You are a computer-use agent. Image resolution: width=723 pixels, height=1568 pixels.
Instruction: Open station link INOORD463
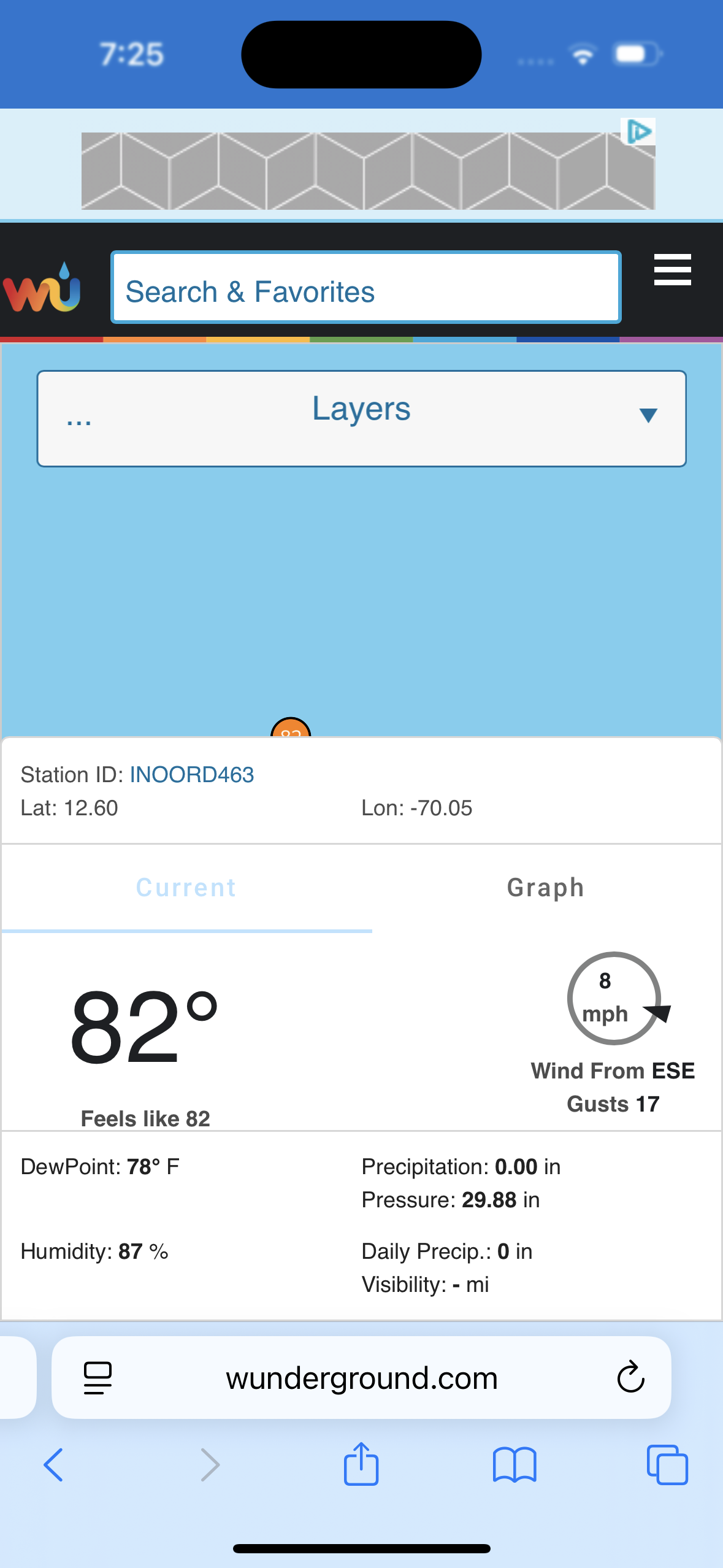pos(192,775)
